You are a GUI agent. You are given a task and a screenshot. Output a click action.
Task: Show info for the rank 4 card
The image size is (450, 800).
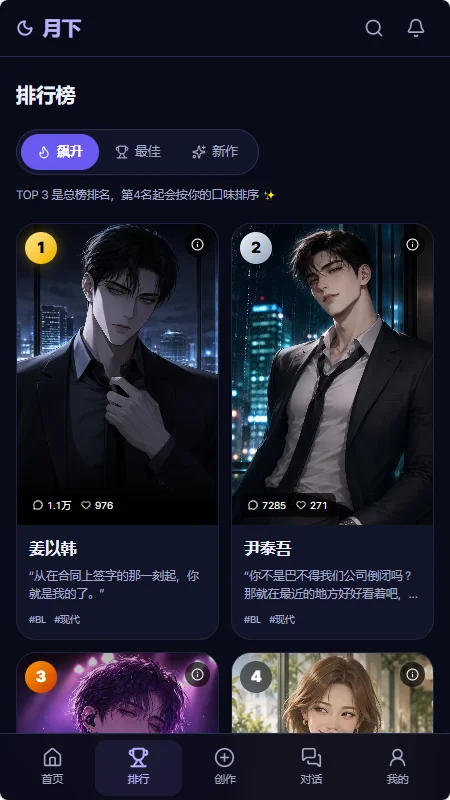(412, 674)
